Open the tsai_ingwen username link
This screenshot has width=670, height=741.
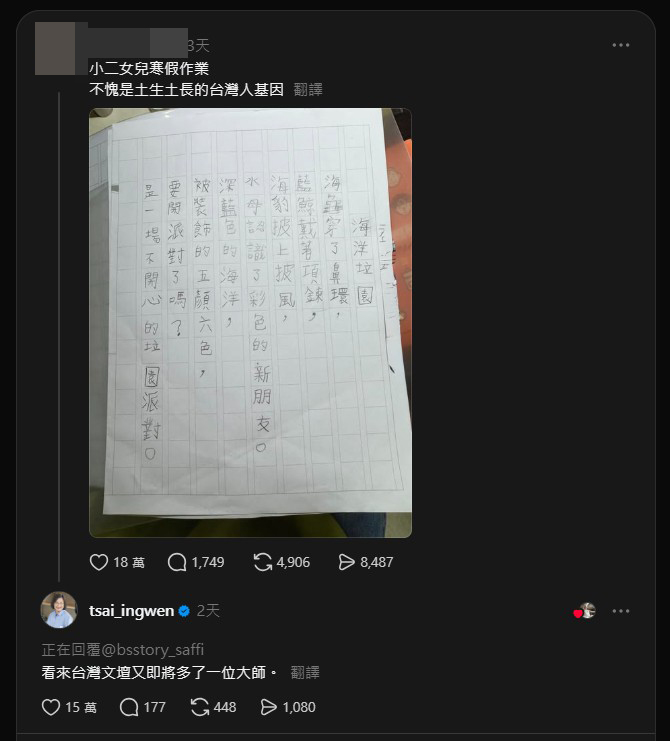[132, 610]
